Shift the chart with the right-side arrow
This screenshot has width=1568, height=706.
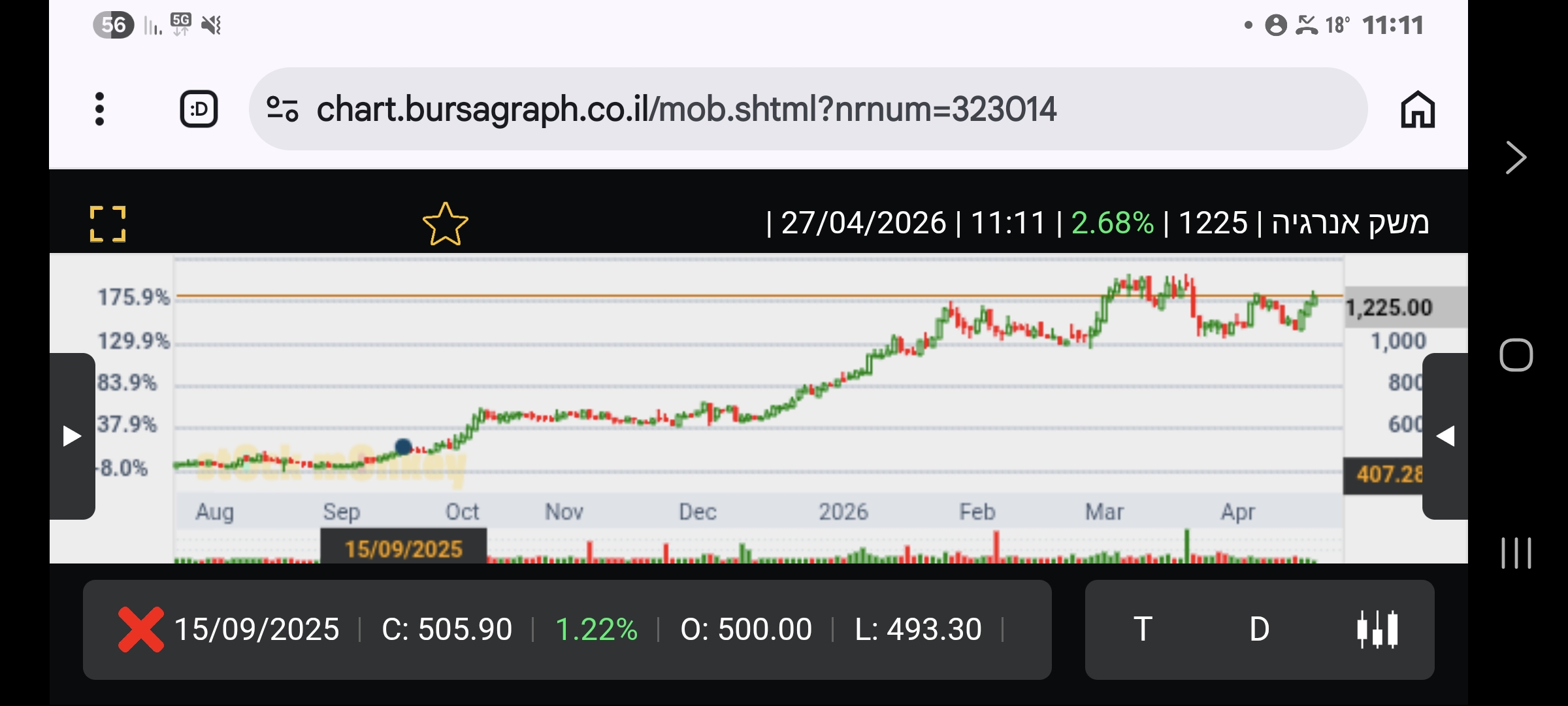click(x=1445, y=436)
